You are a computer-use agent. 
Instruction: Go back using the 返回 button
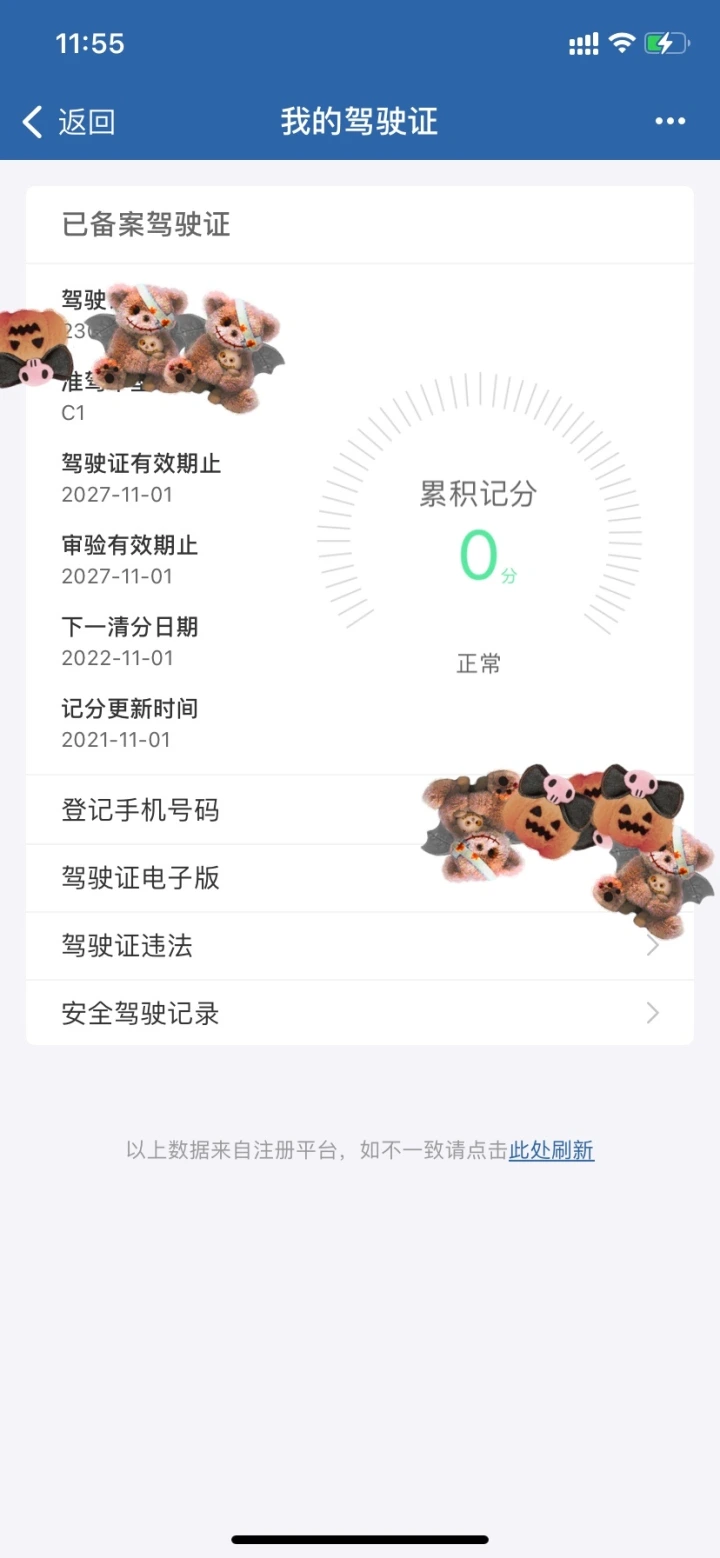coord(69,122)
